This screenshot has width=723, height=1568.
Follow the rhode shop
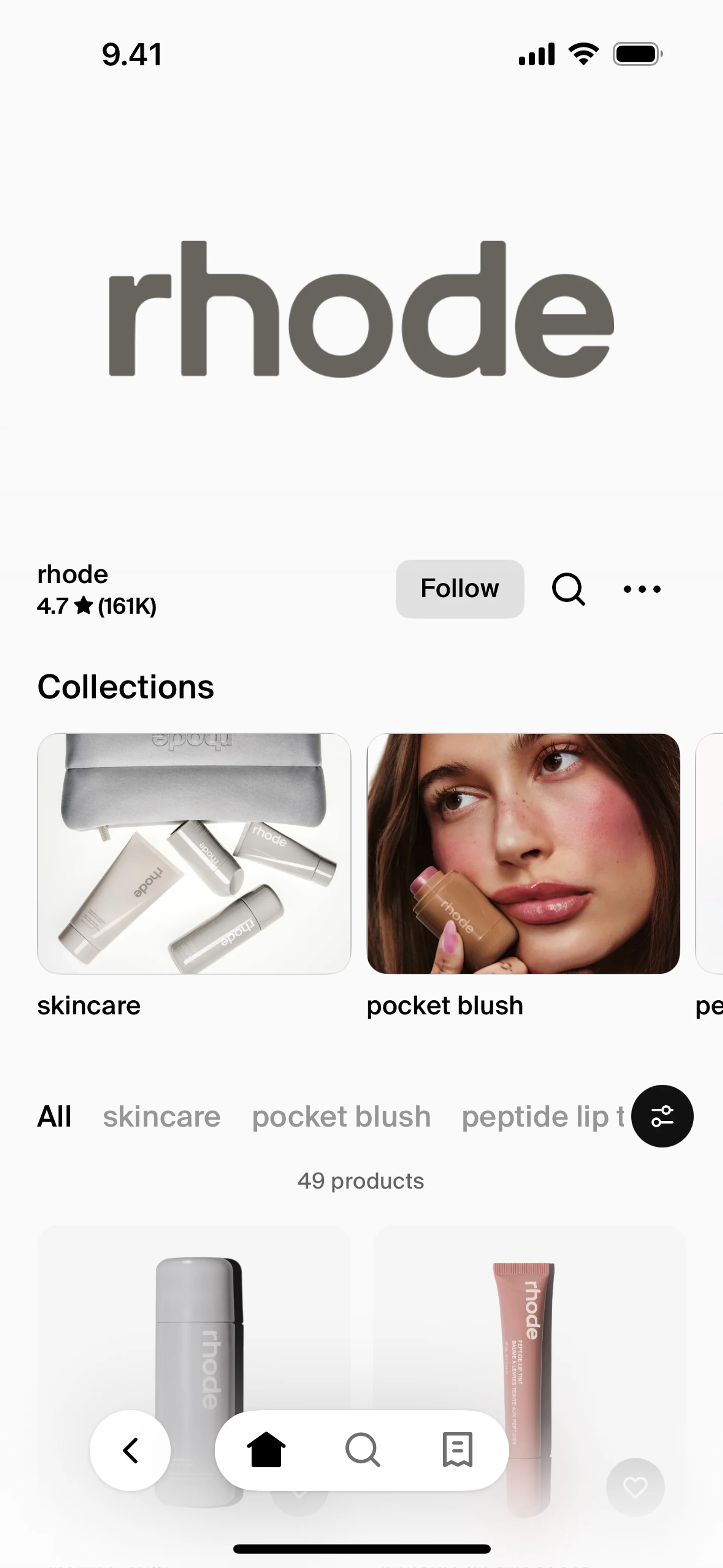pos(459,588)
